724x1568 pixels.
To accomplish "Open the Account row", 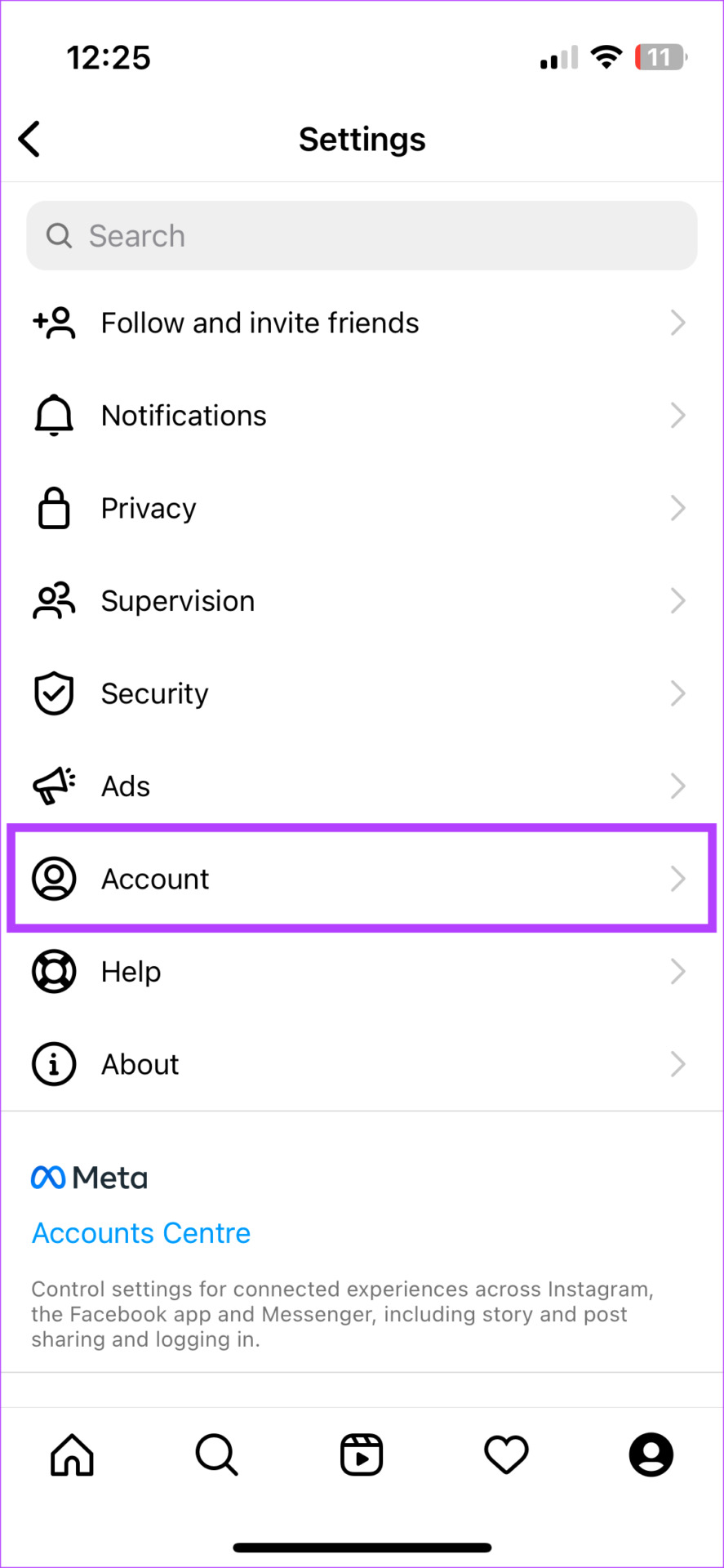I will point(362,879).
